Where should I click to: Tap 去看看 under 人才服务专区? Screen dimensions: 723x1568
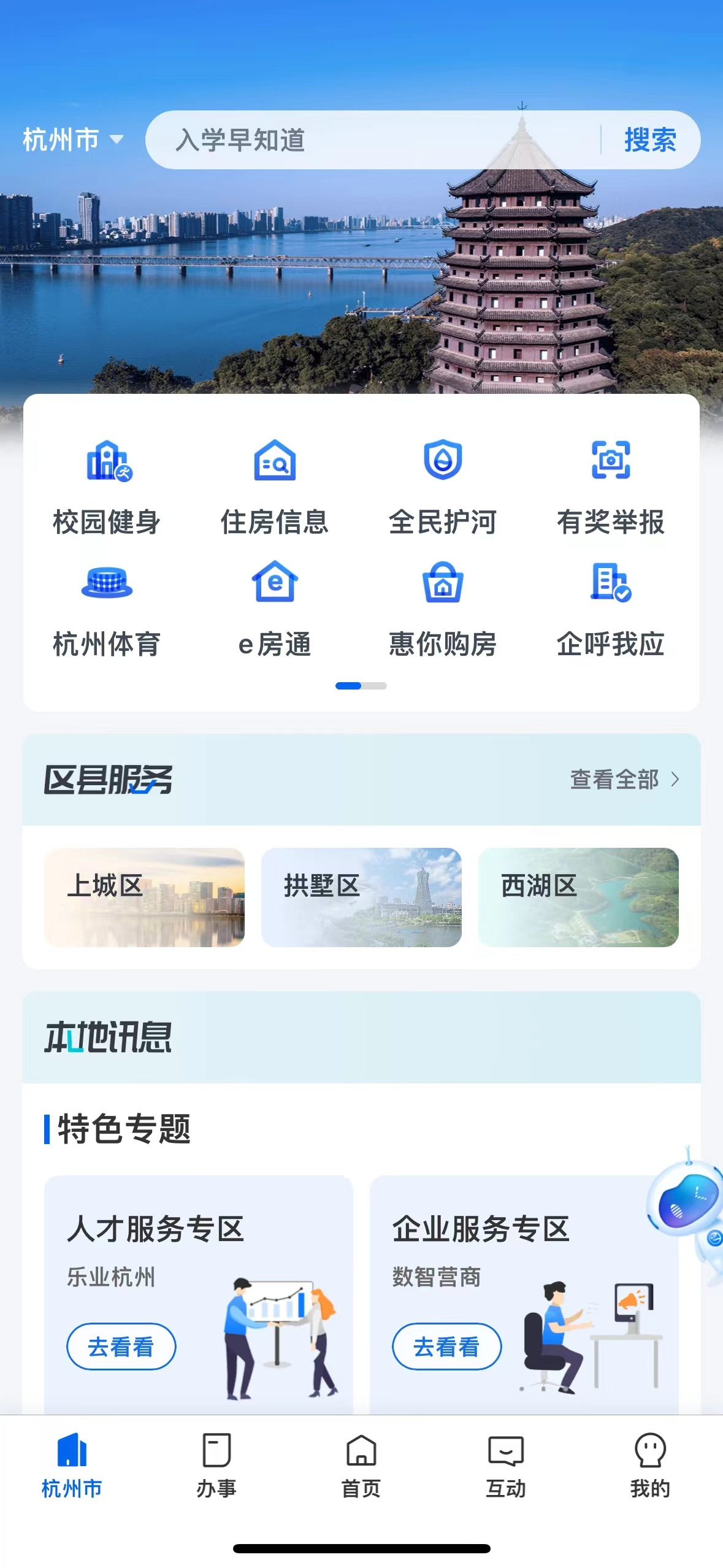pos(121,1347)
